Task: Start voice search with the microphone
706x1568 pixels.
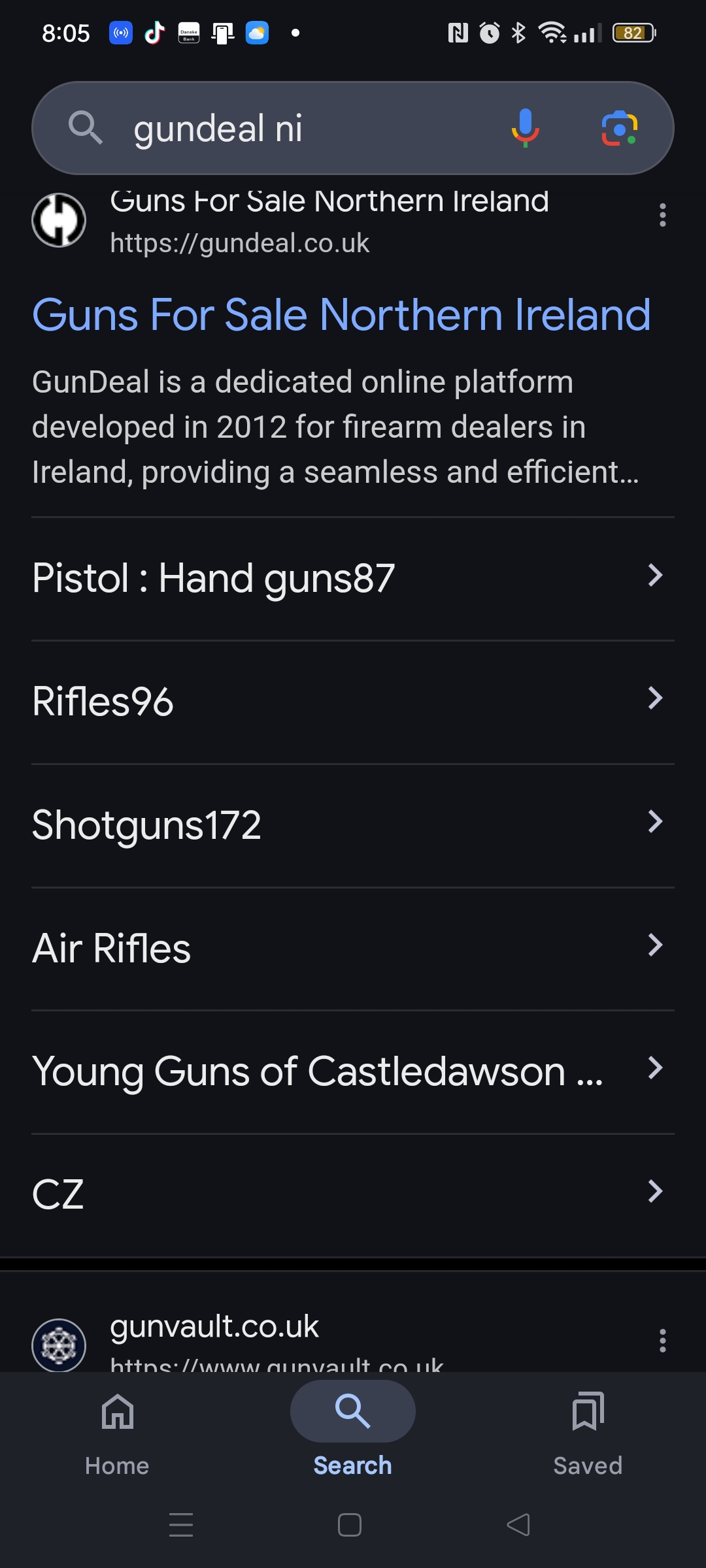Action: tap(525, 128)
